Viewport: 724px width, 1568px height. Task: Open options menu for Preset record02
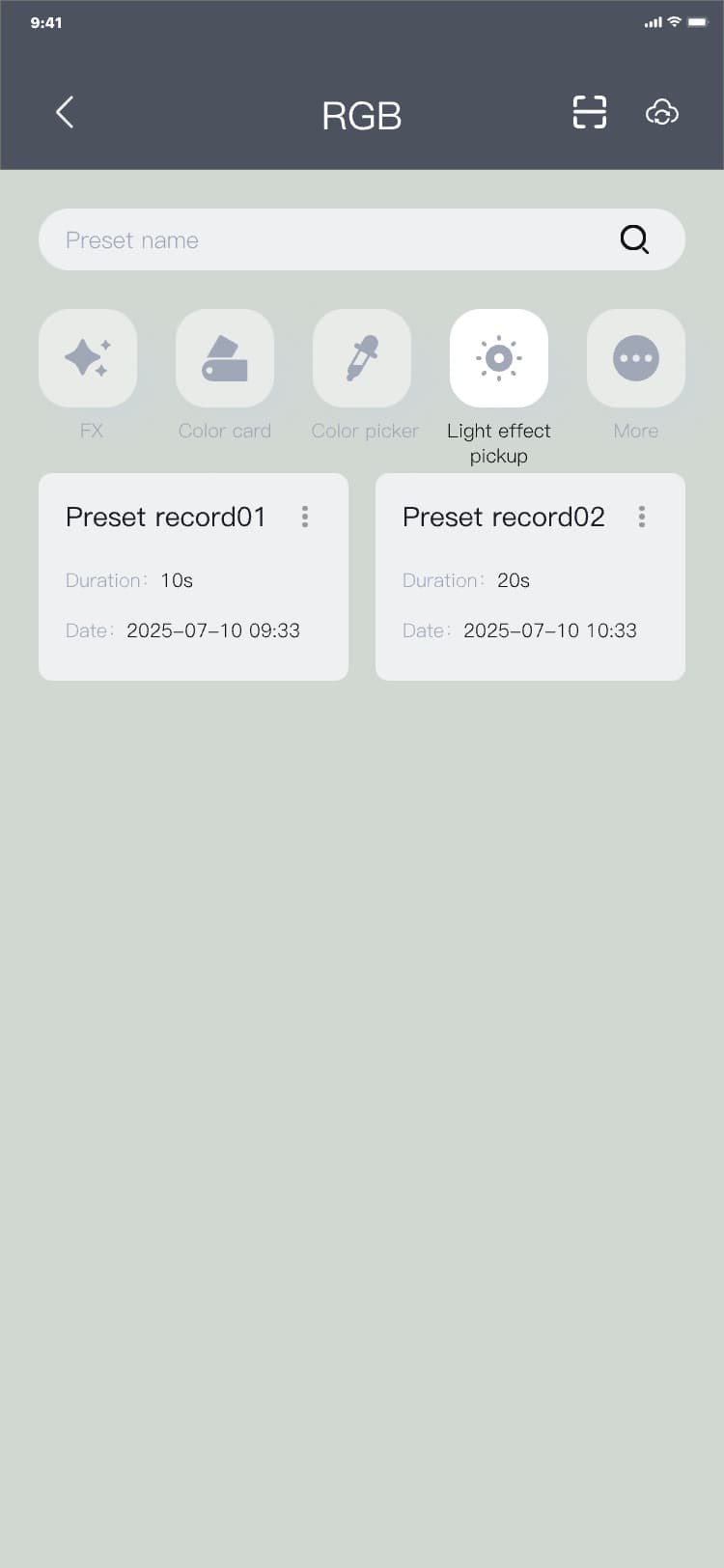[x=642, y=517]
